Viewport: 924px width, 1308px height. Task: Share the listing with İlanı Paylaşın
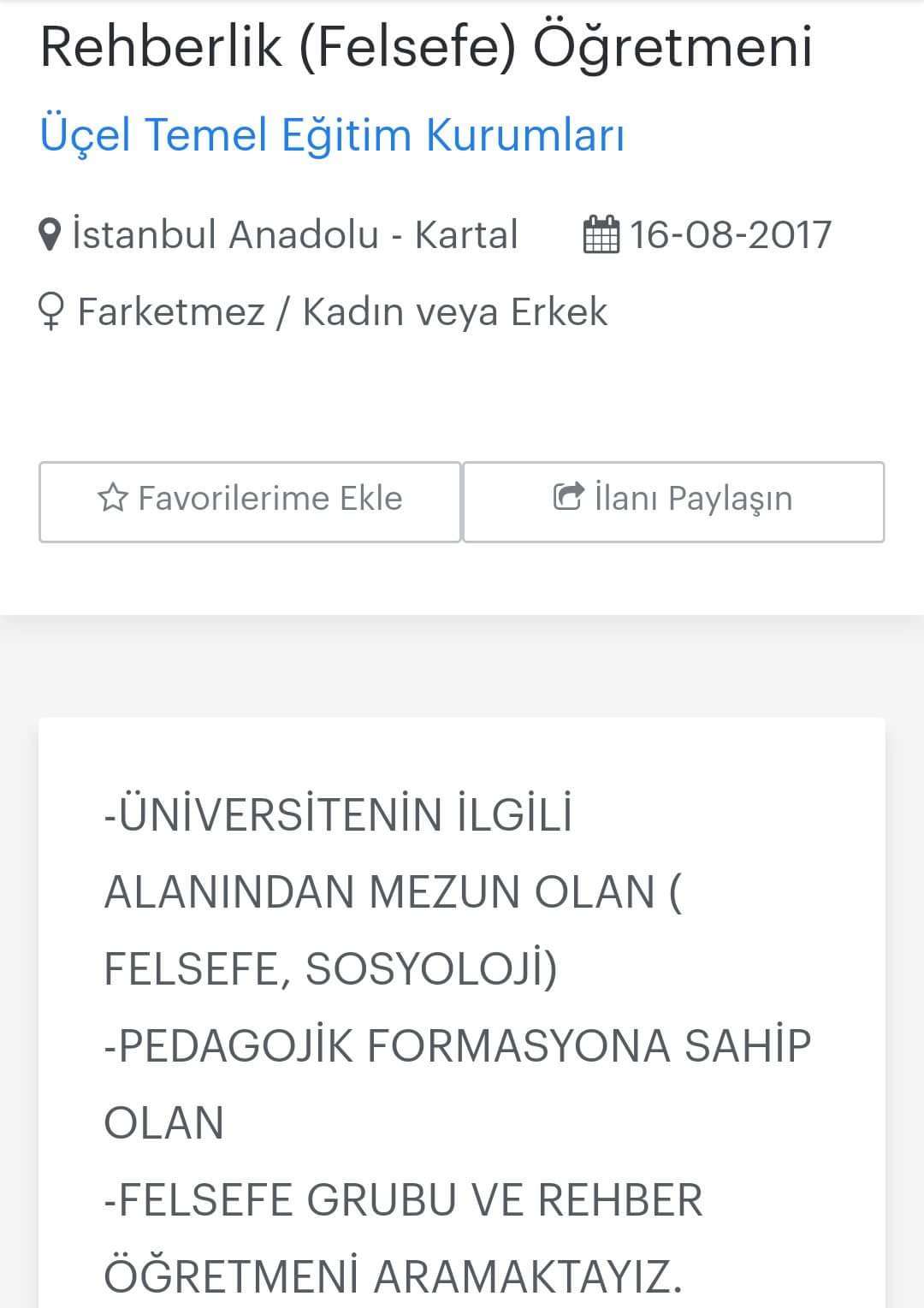pyautogui.click(x=673, y=502)
